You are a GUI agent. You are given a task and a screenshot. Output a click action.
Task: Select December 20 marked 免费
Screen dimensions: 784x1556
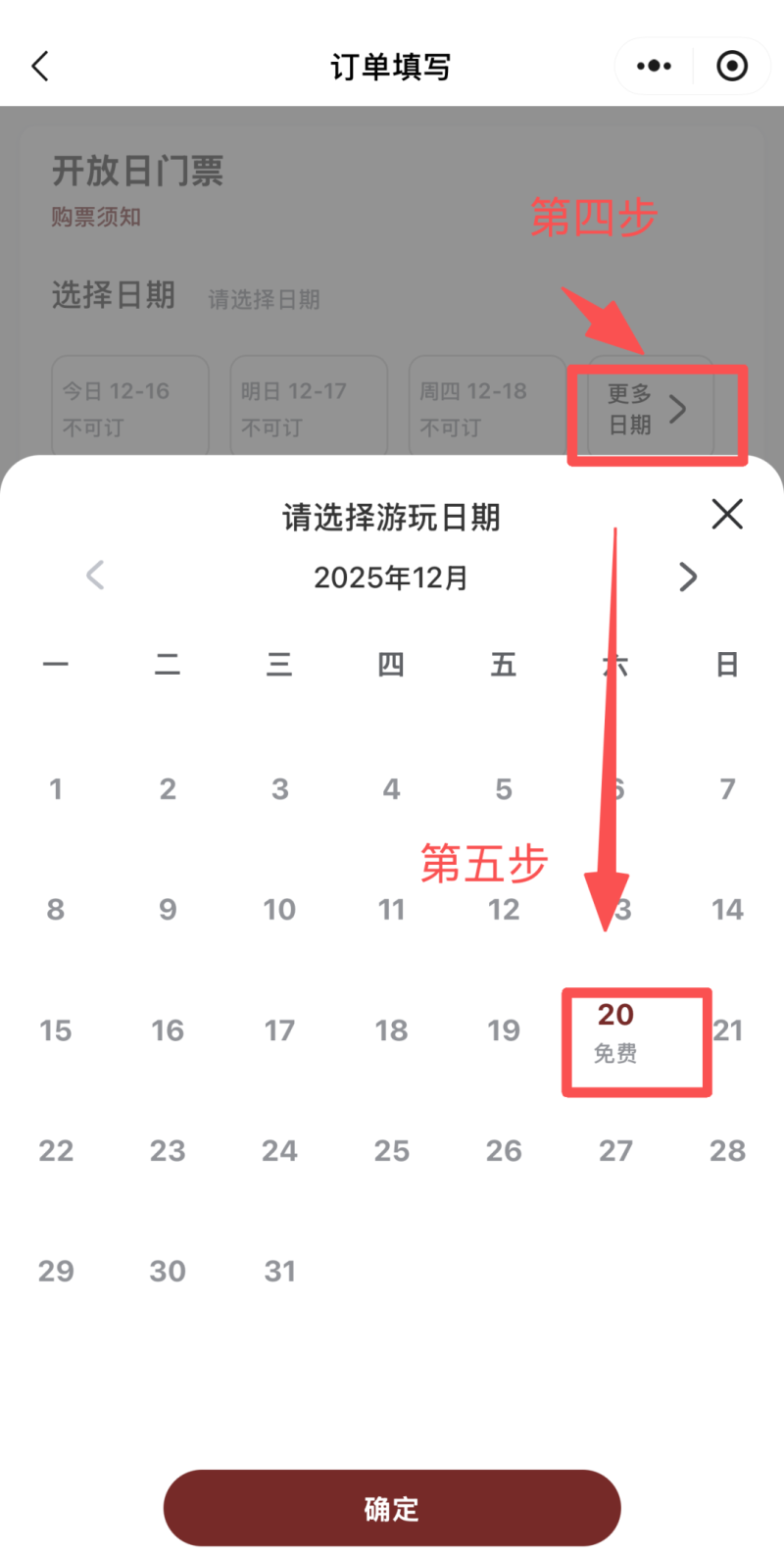tap(615, 1031)
